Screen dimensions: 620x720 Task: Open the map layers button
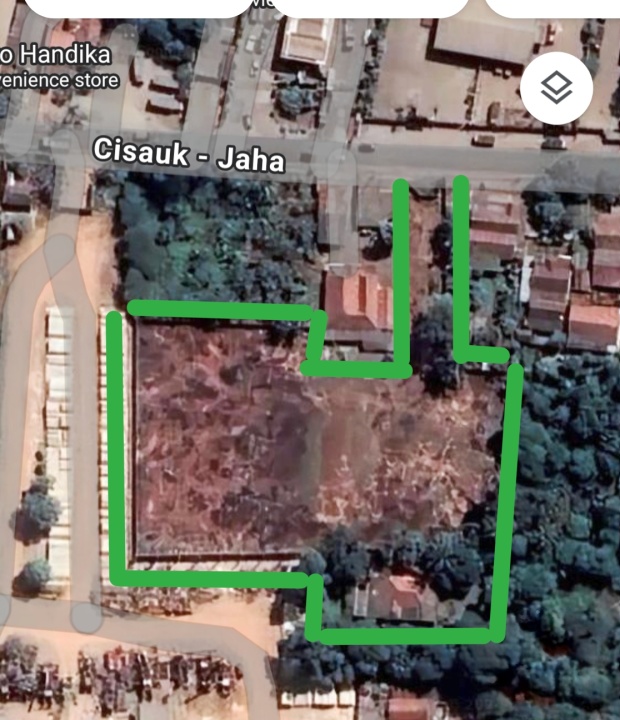pyautogui.click(x=556, y=89)
